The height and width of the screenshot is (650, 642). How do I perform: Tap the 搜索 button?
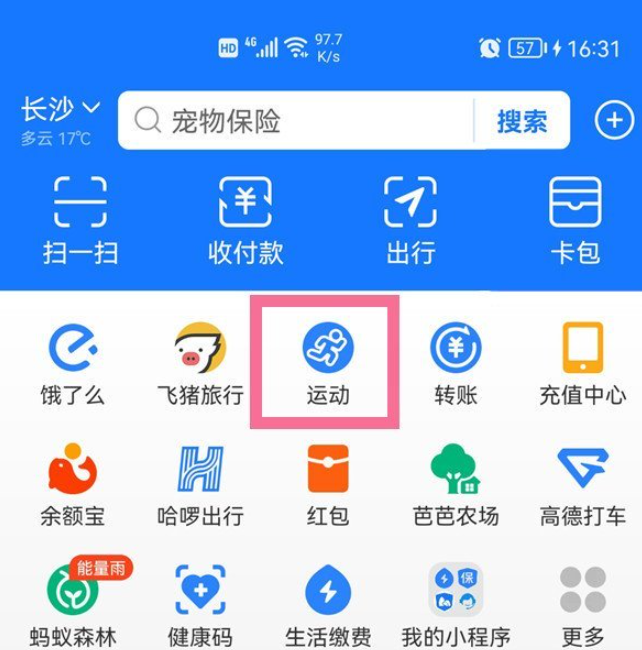point(521,121)
